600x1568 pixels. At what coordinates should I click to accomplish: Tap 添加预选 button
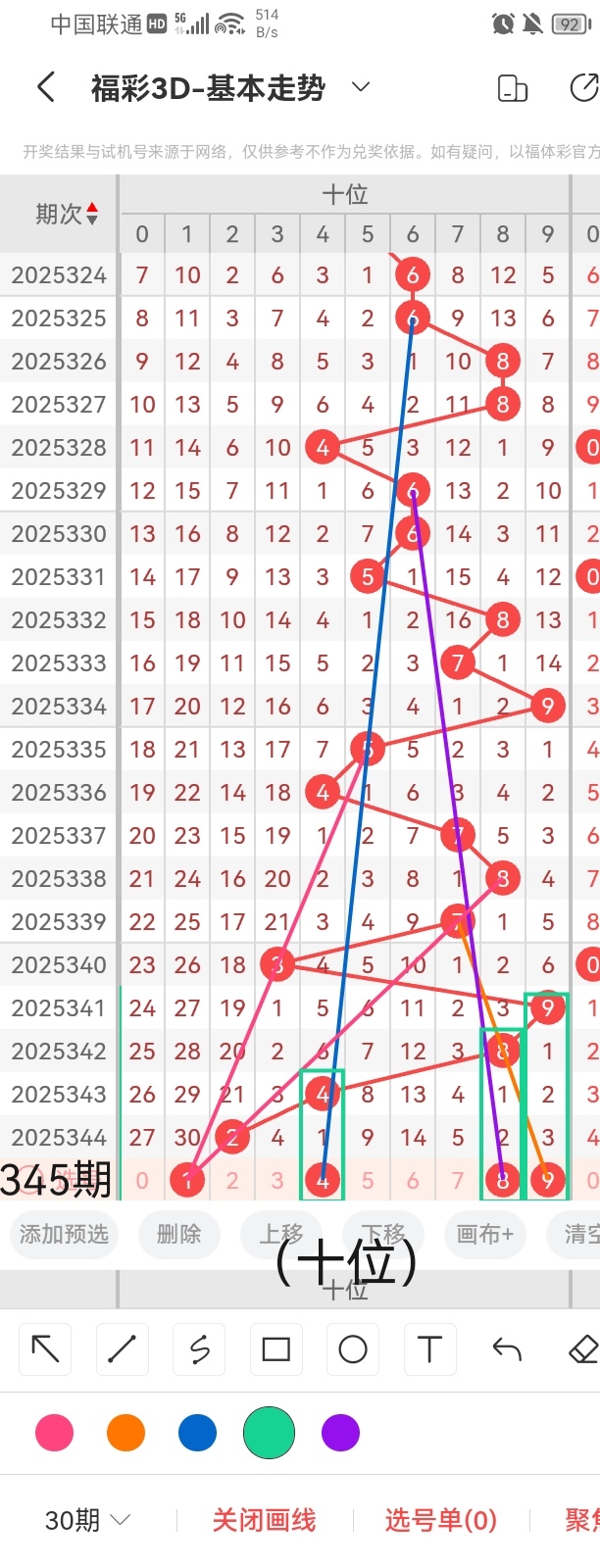click(x=64, y=1234)
